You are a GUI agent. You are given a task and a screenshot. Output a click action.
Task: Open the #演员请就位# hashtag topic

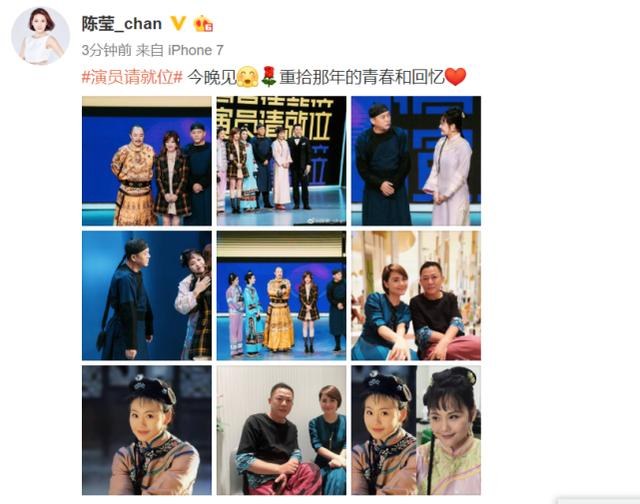point(132,76)
